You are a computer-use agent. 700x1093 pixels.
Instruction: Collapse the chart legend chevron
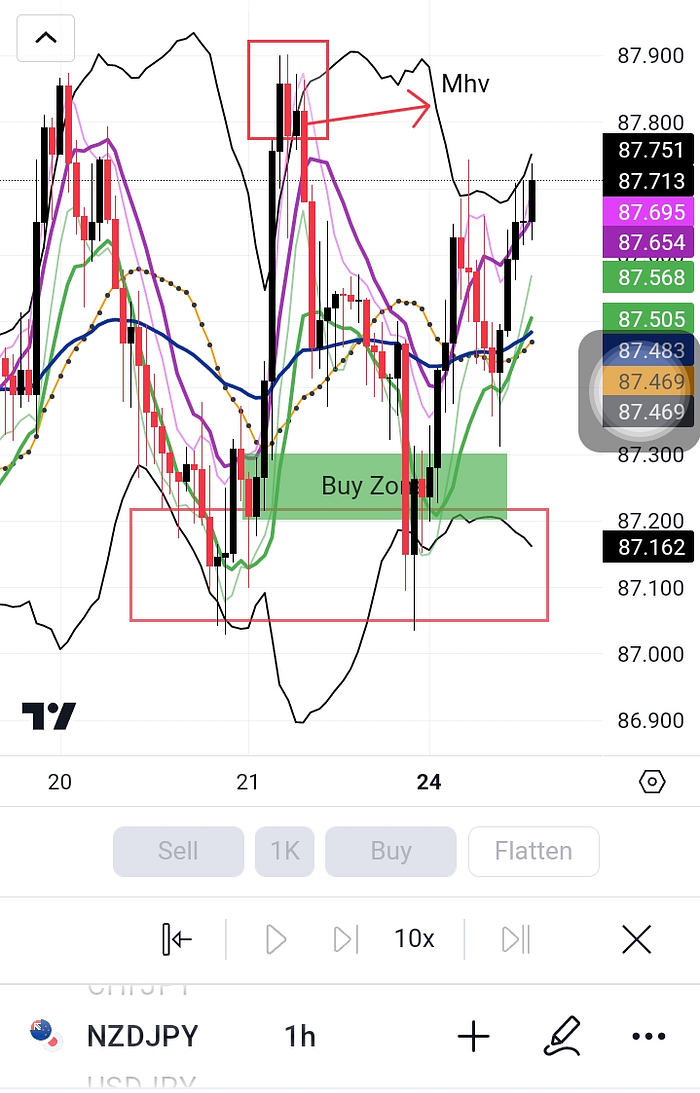(45, 39)
